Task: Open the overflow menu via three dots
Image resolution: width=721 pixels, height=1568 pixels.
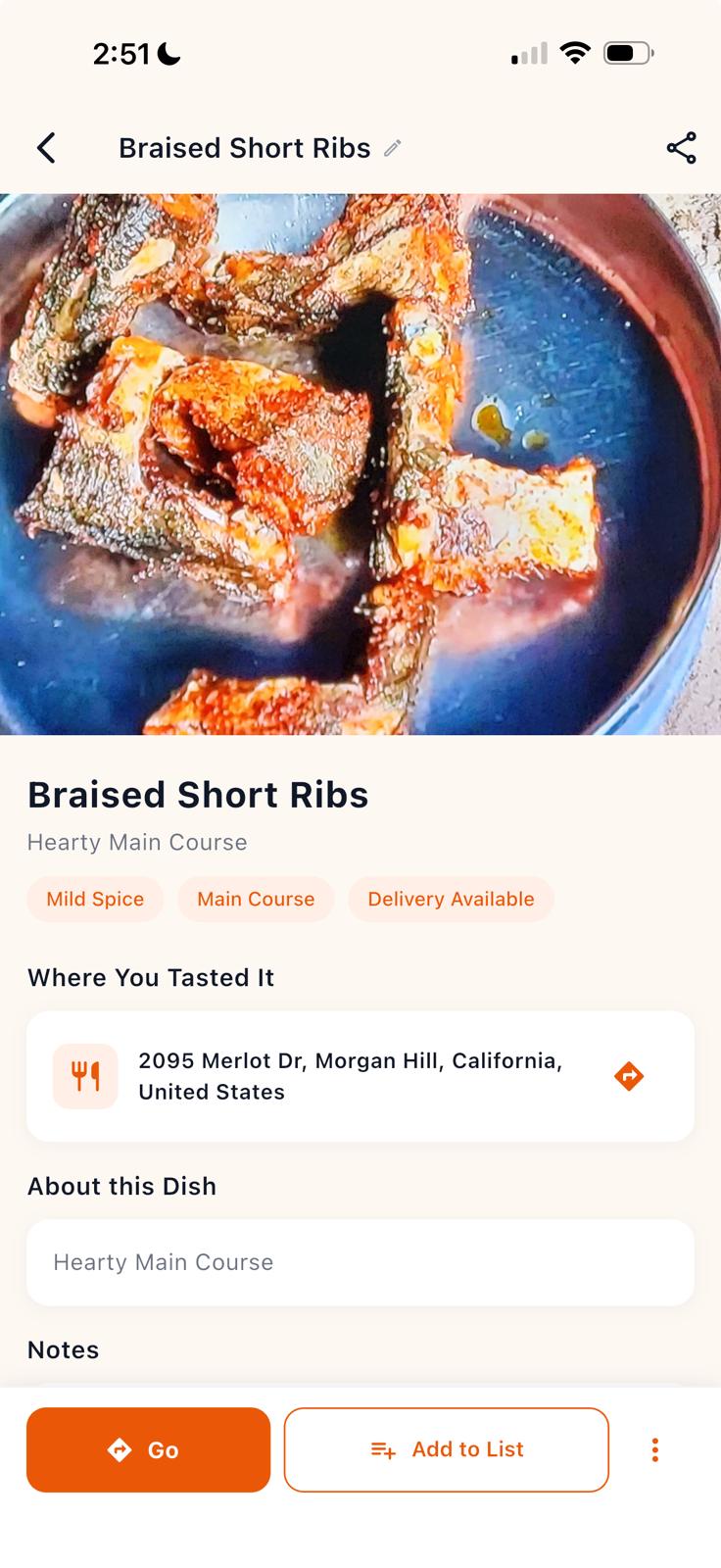Action: 653,1449
